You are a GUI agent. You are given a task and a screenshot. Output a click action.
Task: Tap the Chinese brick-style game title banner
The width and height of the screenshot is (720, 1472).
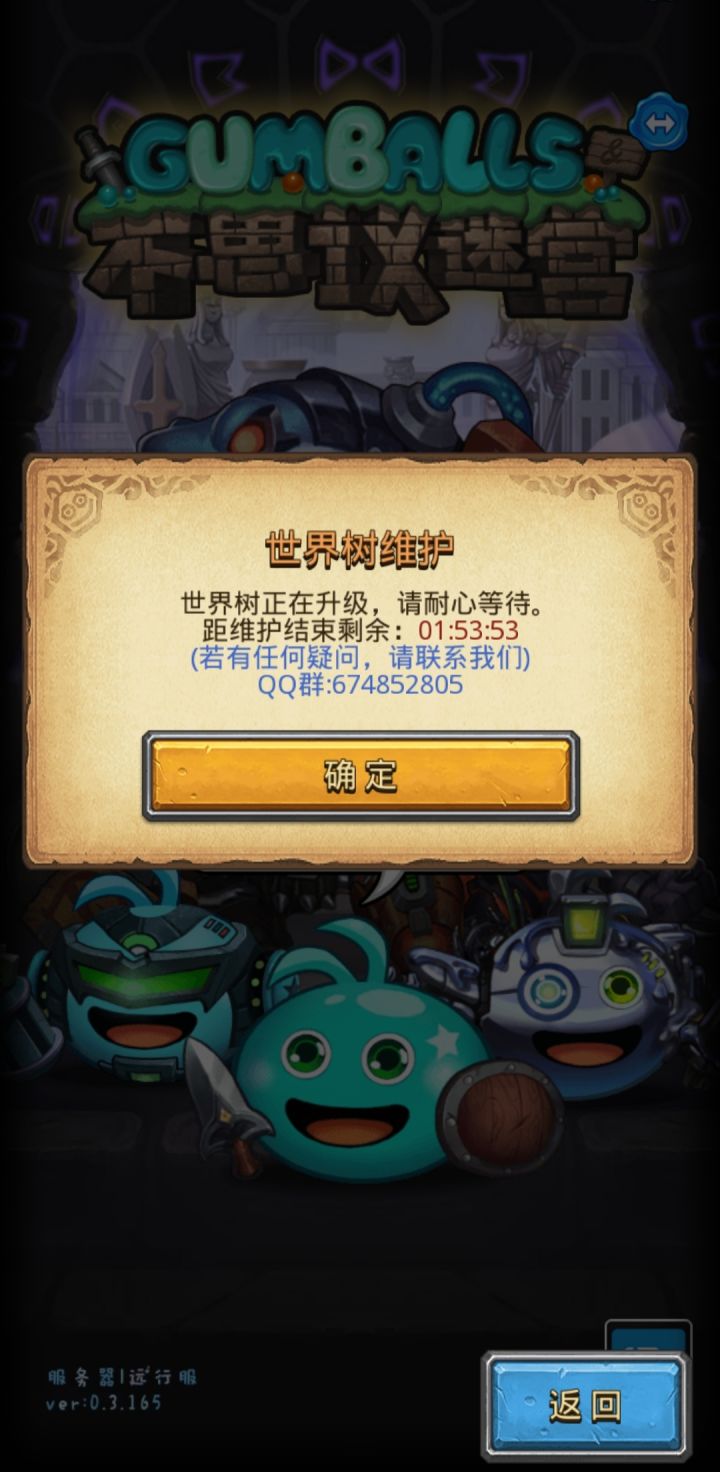[x=360, y=250]
